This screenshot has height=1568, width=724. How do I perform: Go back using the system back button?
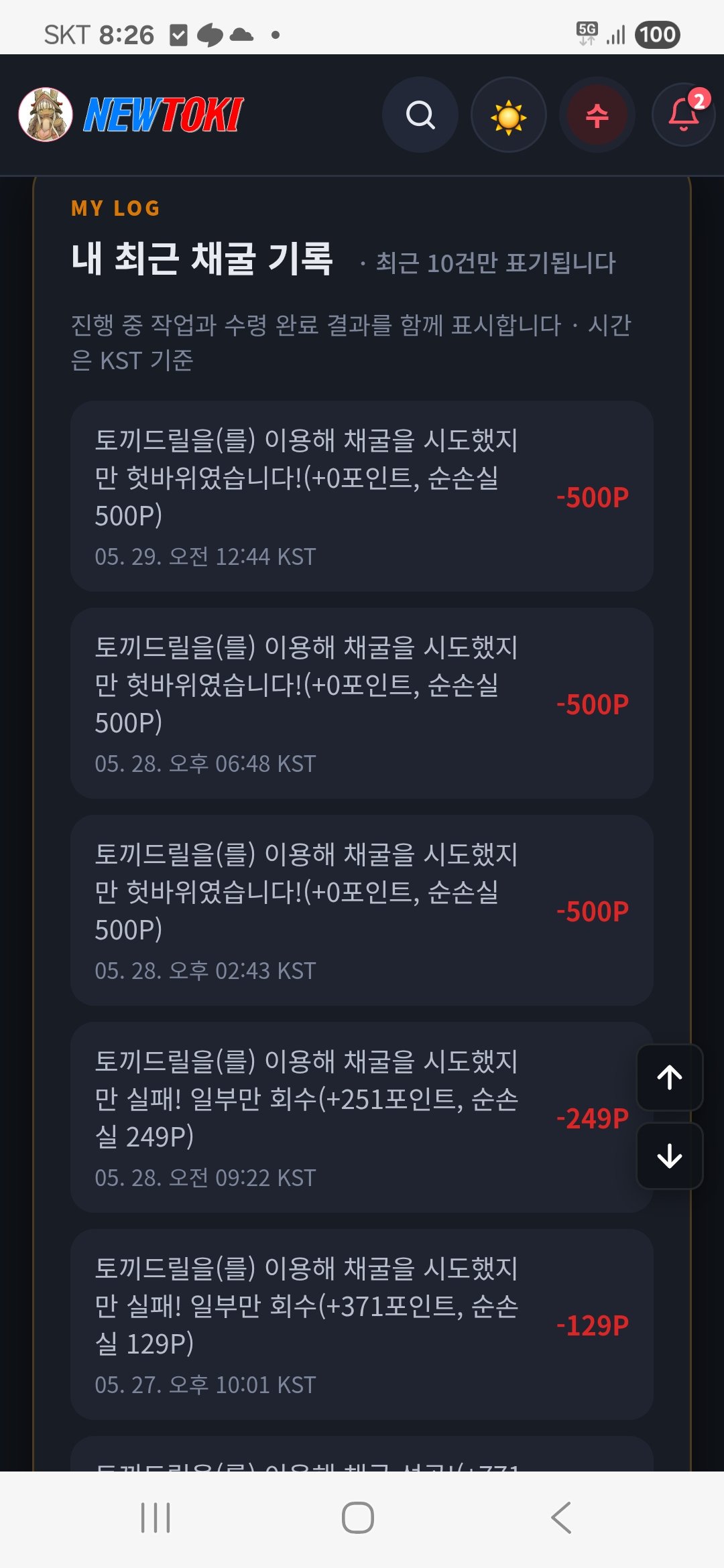[x=561, y=1518]
